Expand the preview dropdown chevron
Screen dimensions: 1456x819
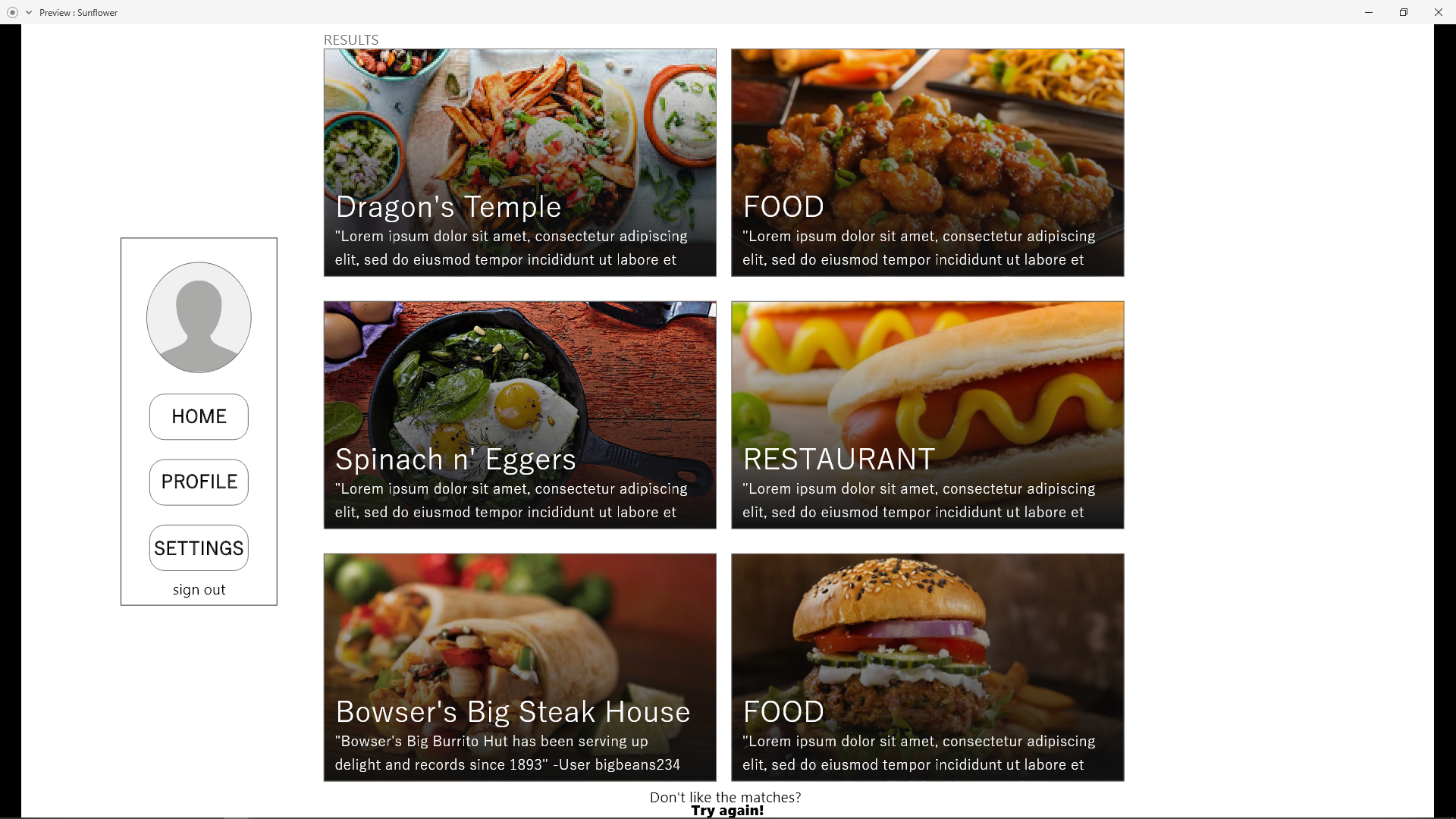tap(29, 12)
